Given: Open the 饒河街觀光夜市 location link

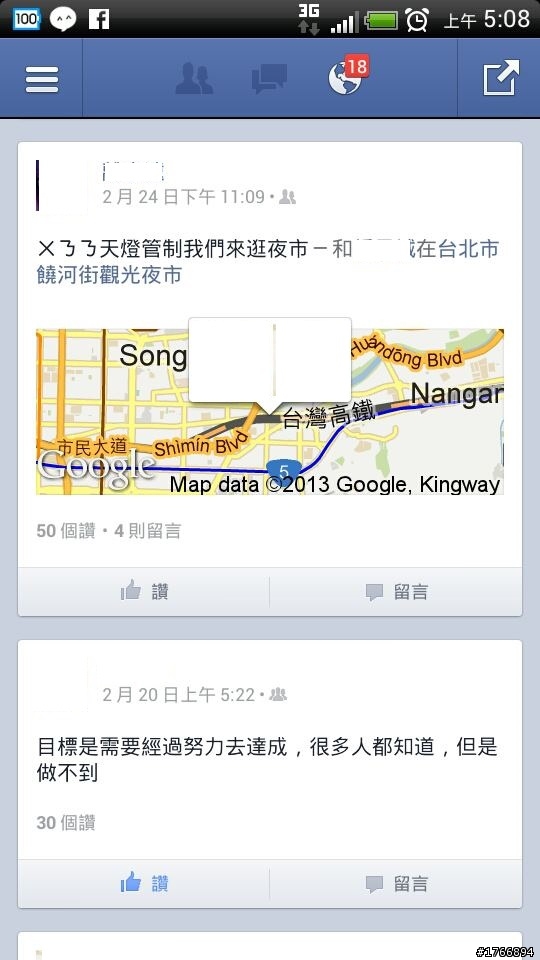Looking at the screenshot, I should [x=109, y=275].
